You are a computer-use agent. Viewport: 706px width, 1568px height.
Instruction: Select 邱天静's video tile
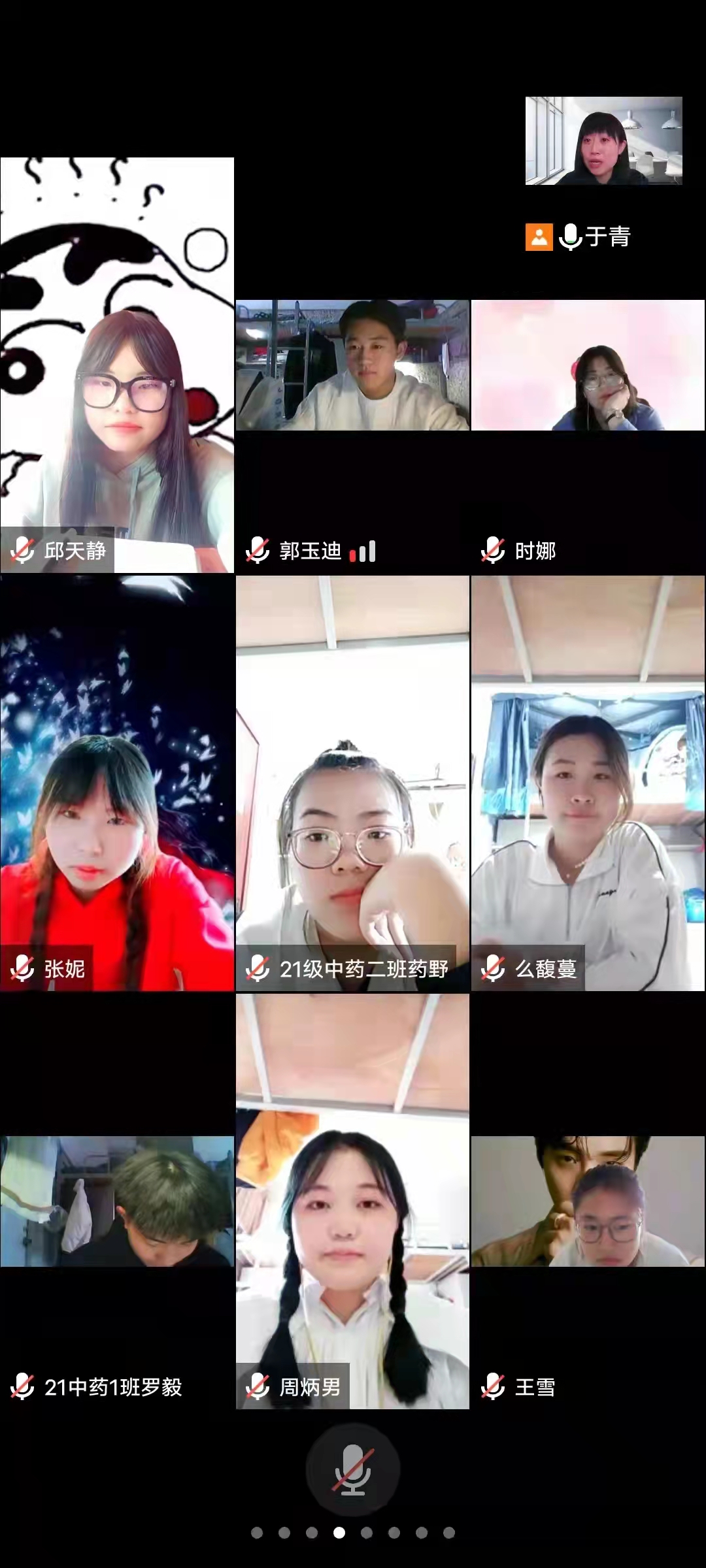tap(117, 366)
